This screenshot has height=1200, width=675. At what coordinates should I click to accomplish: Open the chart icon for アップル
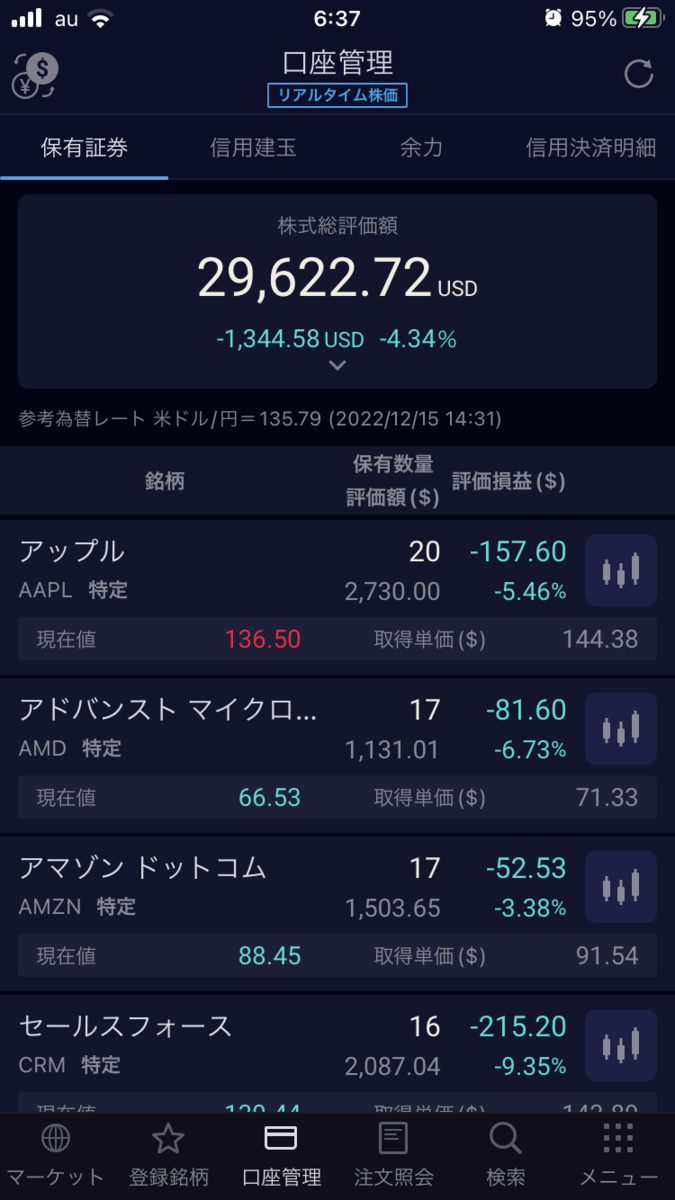pos(620,571)
